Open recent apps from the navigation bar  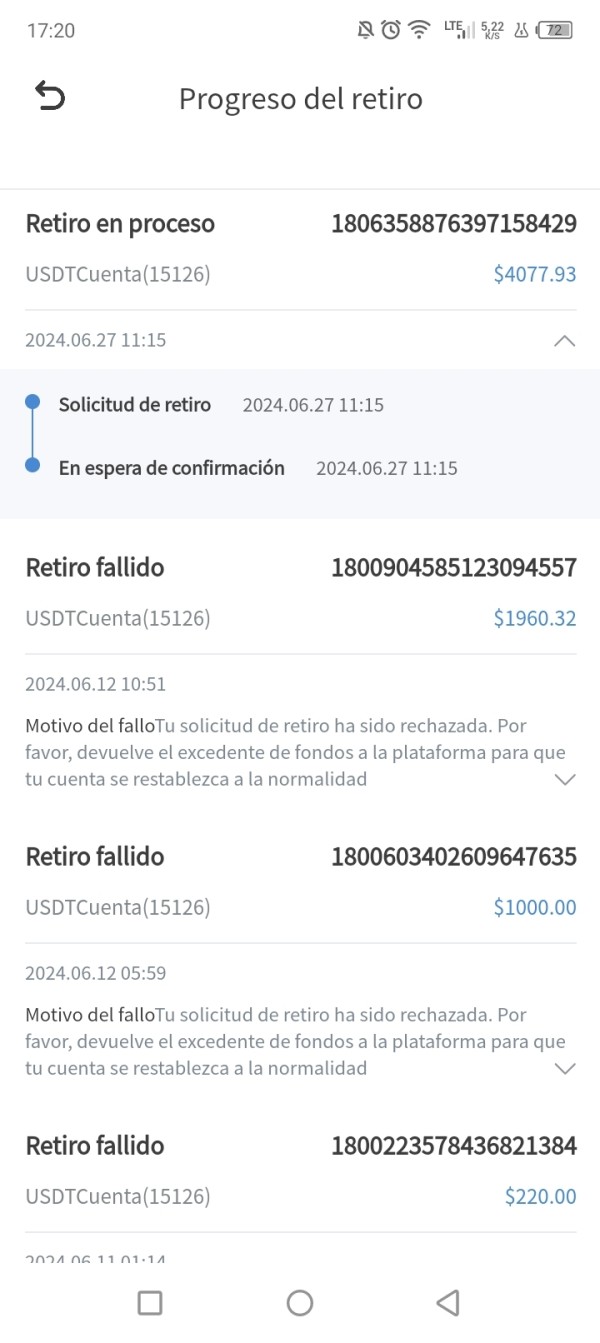(150, 1302)
